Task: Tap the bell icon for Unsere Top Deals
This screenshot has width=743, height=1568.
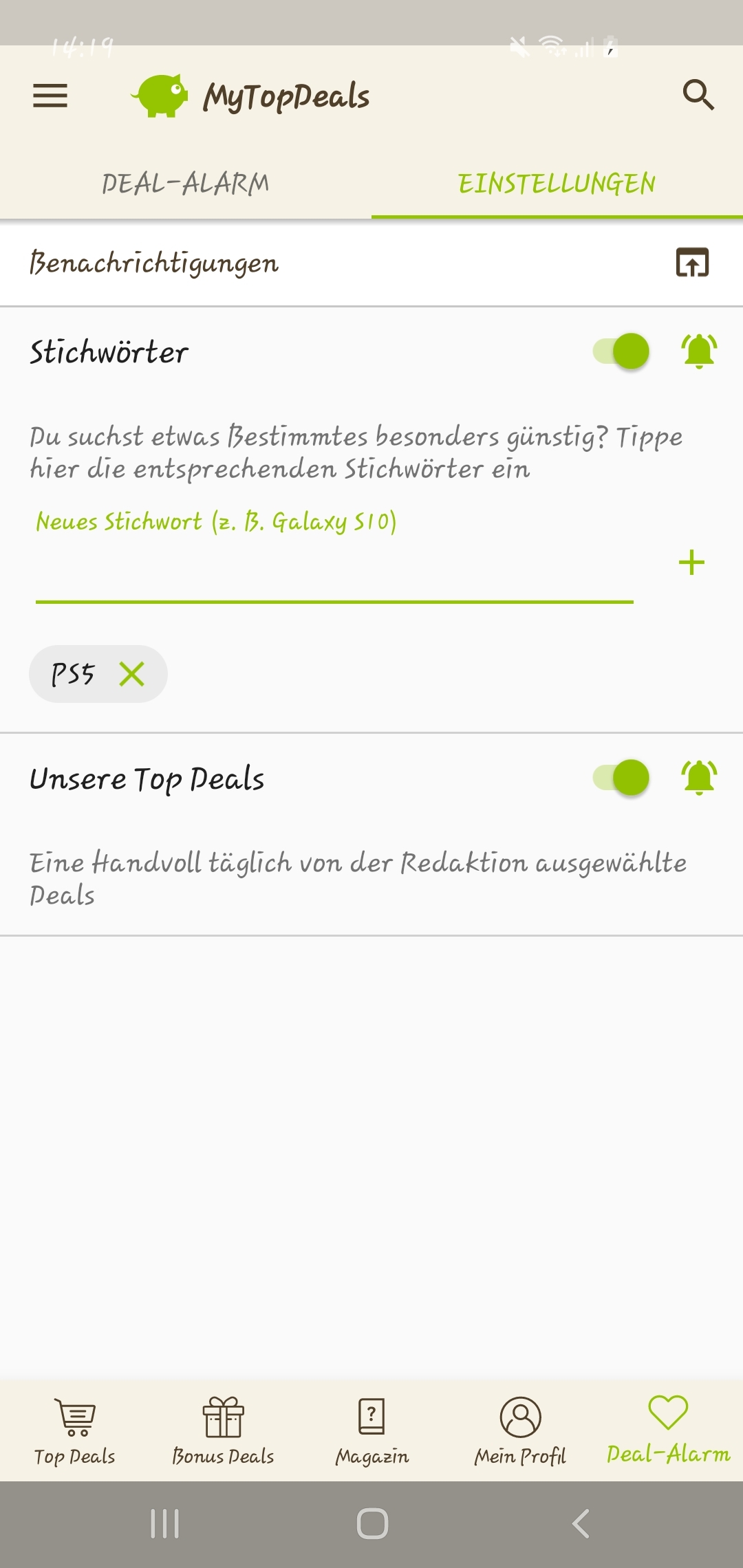Action: [x=699, y=778]
